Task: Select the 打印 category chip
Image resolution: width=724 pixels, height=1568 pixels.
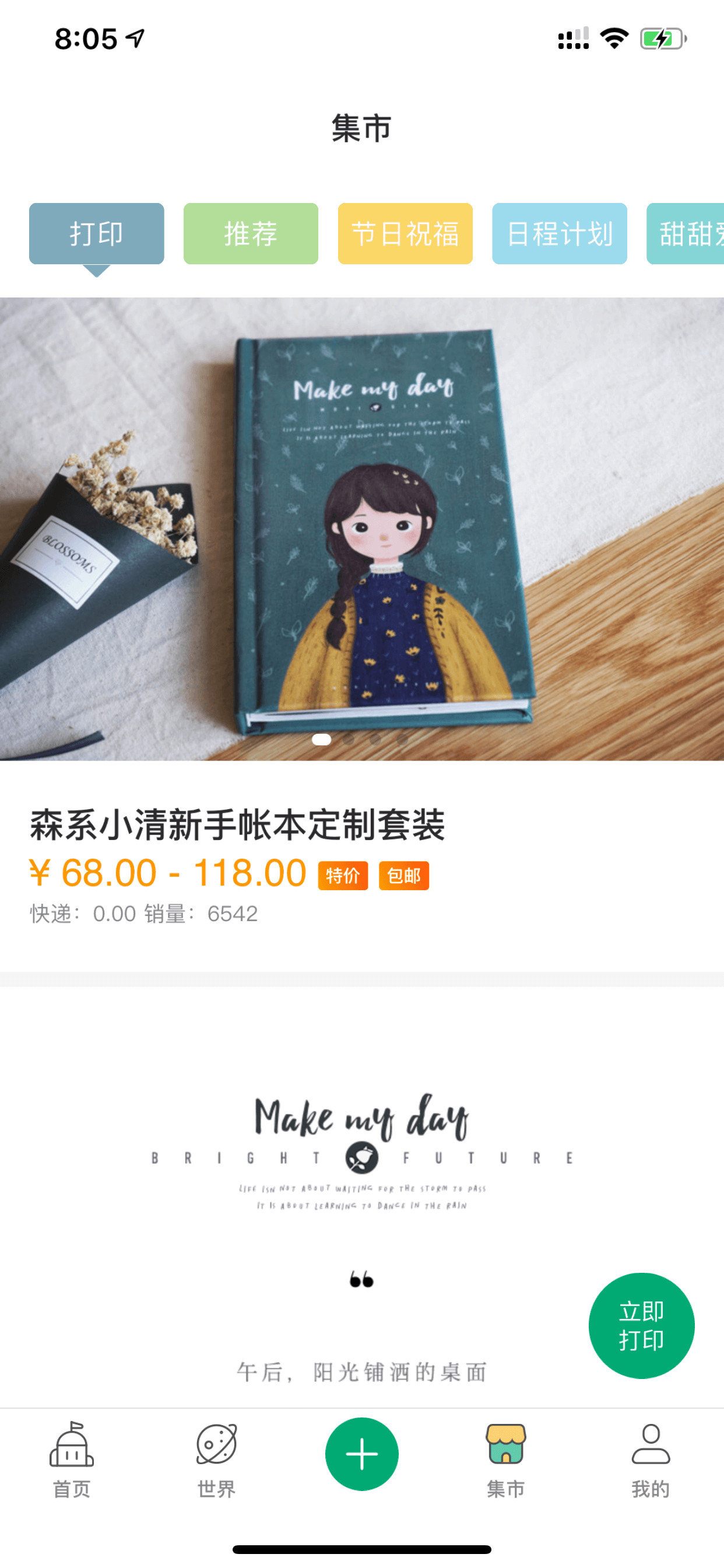Action: coord(97,234)
